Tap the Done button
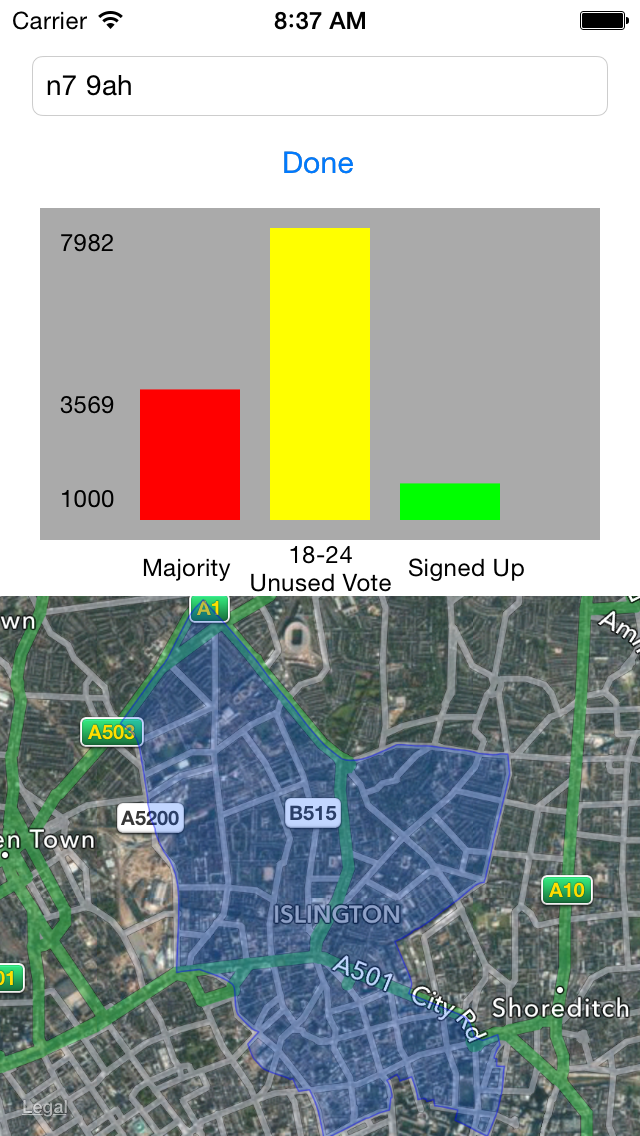This screenshot has height=1136, width=640. click(x=318, y=163)
